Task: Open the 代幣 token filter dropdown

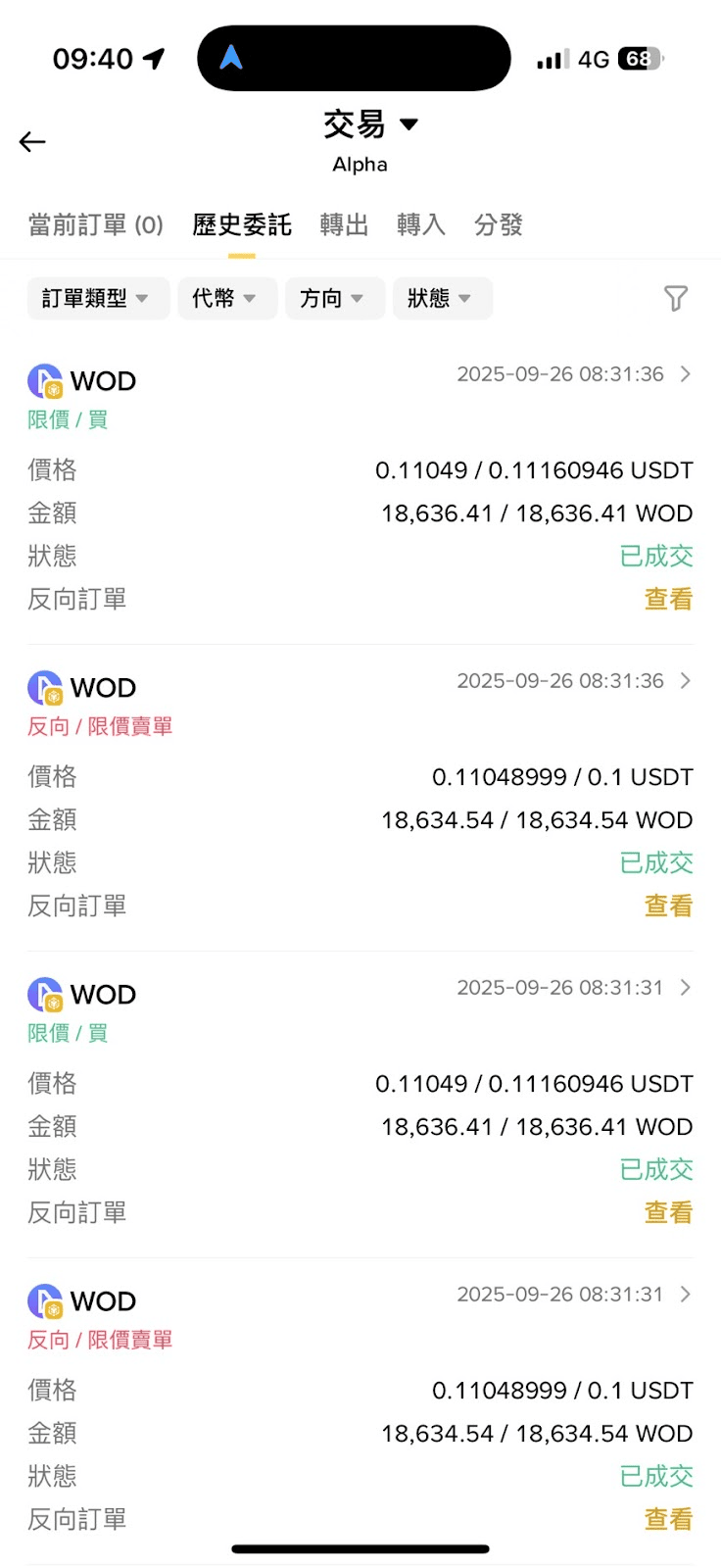Action: coord(226,298)
